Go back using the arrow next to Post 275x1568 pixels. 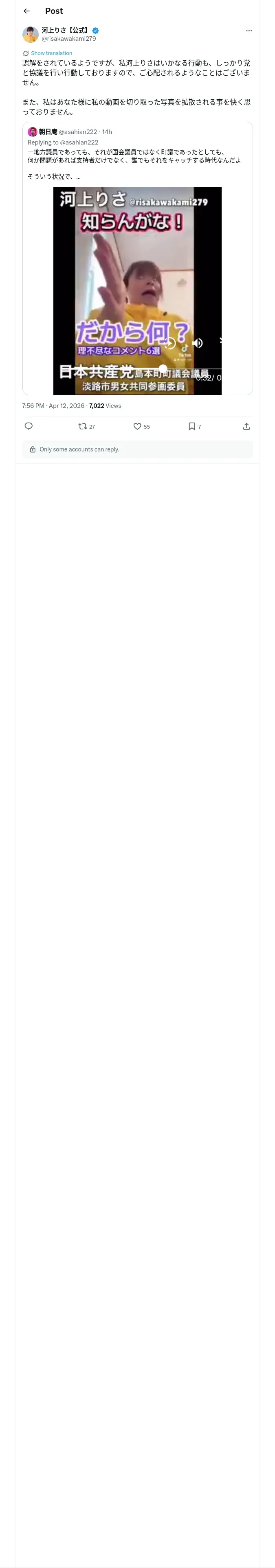coord(26,11)
